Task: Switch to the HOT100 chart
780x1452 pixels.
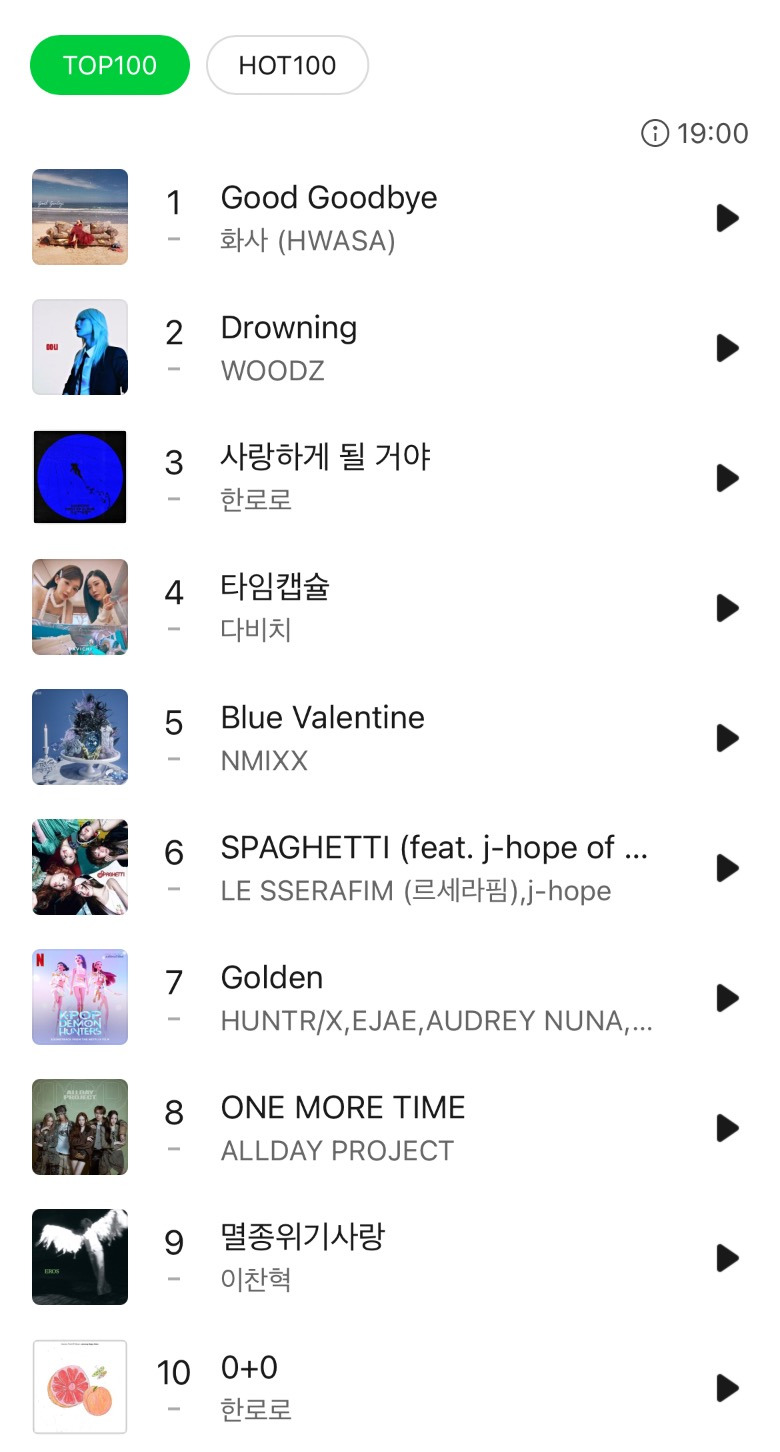Action: tap(287, 66)
